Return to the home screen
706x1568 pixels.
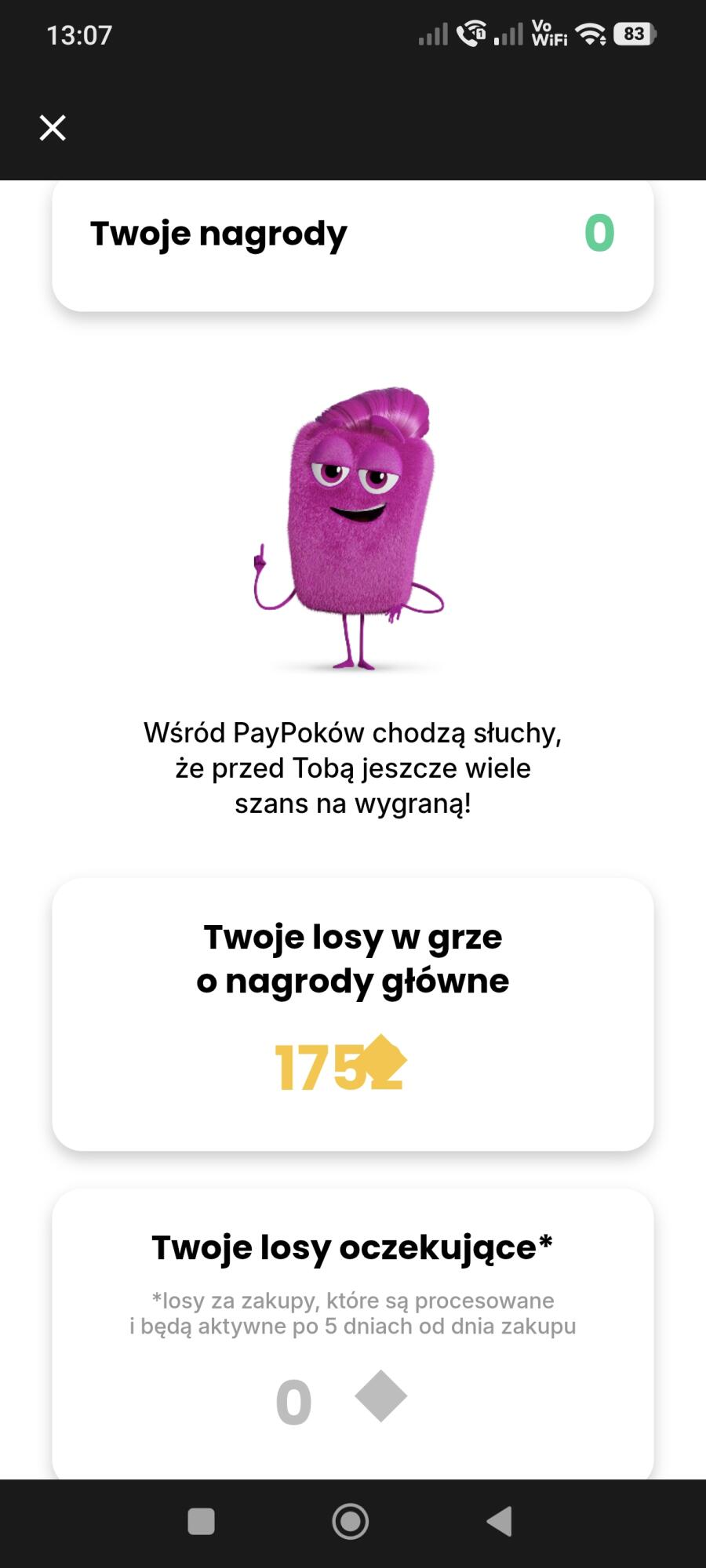coord(351,1522)
